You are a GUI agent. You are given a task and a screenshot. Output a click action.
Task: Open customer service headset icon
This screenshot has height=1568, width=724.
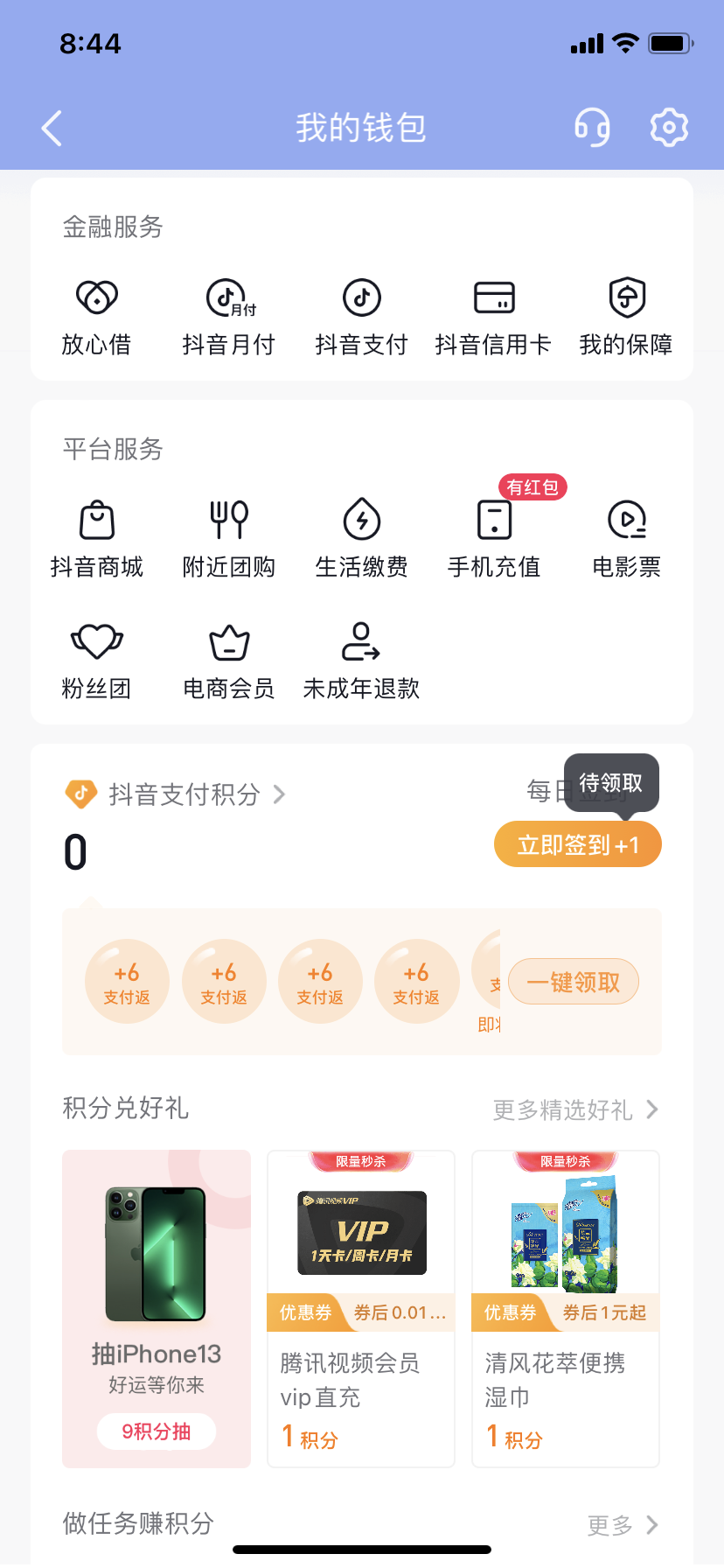click(592, 129)
